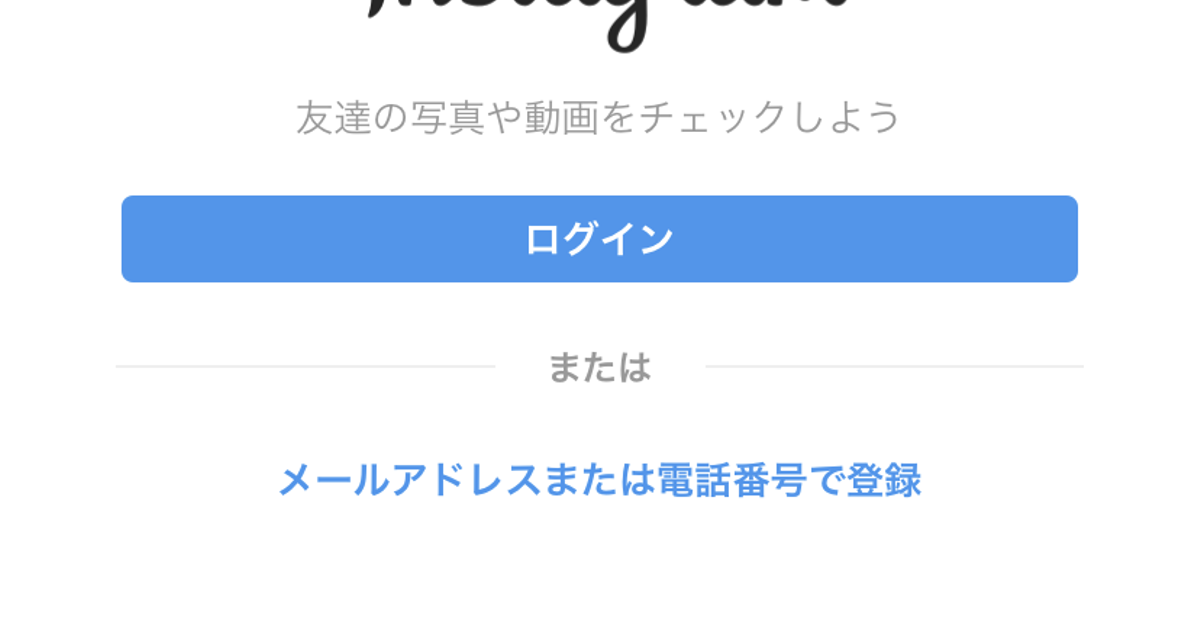Tap the blue ログイン button
The image size is (1200, 630).
click(599, 239)
